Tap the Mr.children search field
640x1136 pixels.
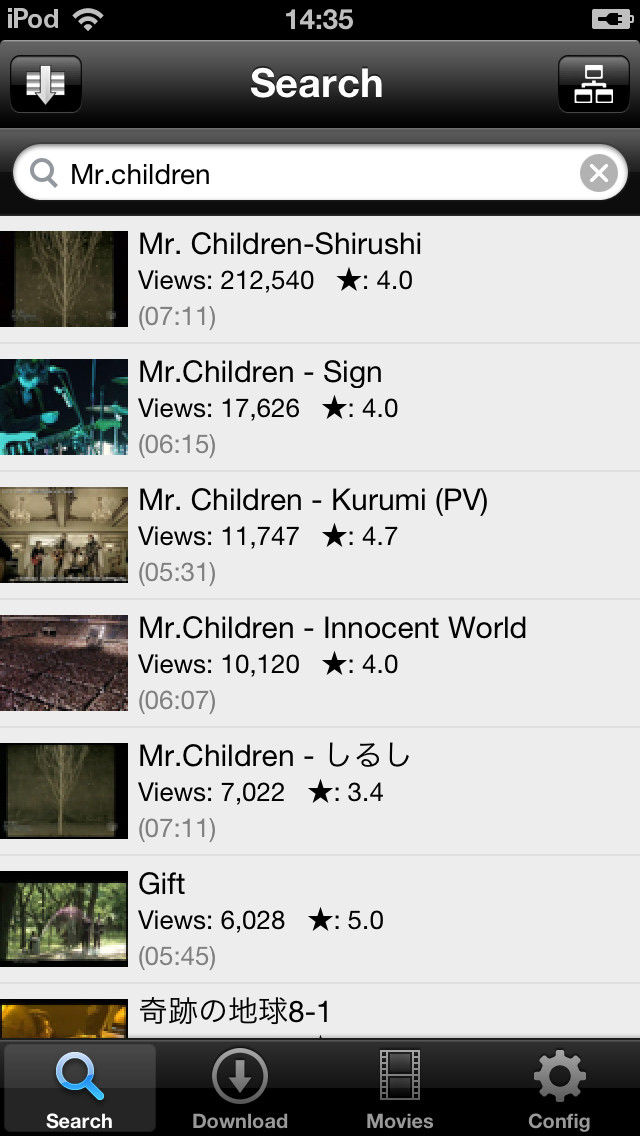tap(320, 173)
